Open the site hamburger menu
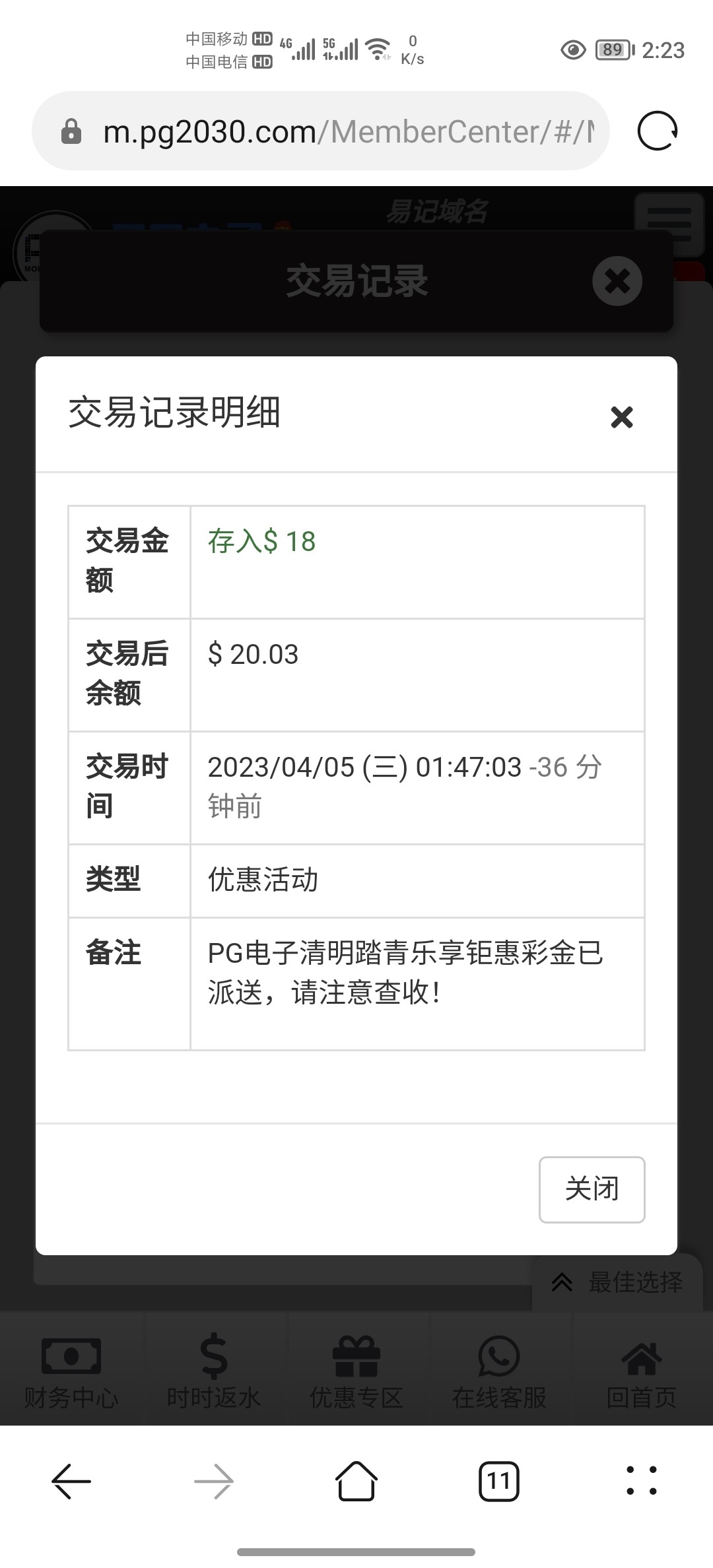The height and width of the screenshot is (1568, 713). point(669,223)
